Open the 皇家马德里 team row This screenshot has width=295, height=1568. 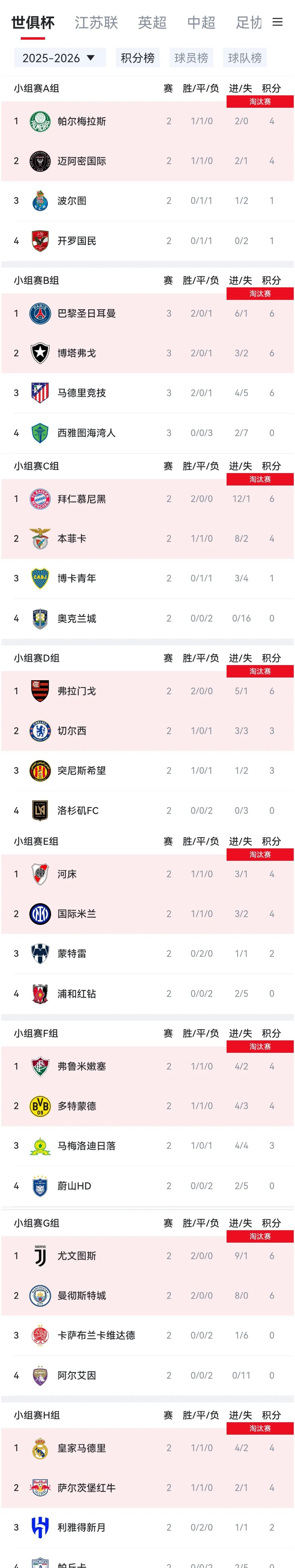tap(82, 1447)
